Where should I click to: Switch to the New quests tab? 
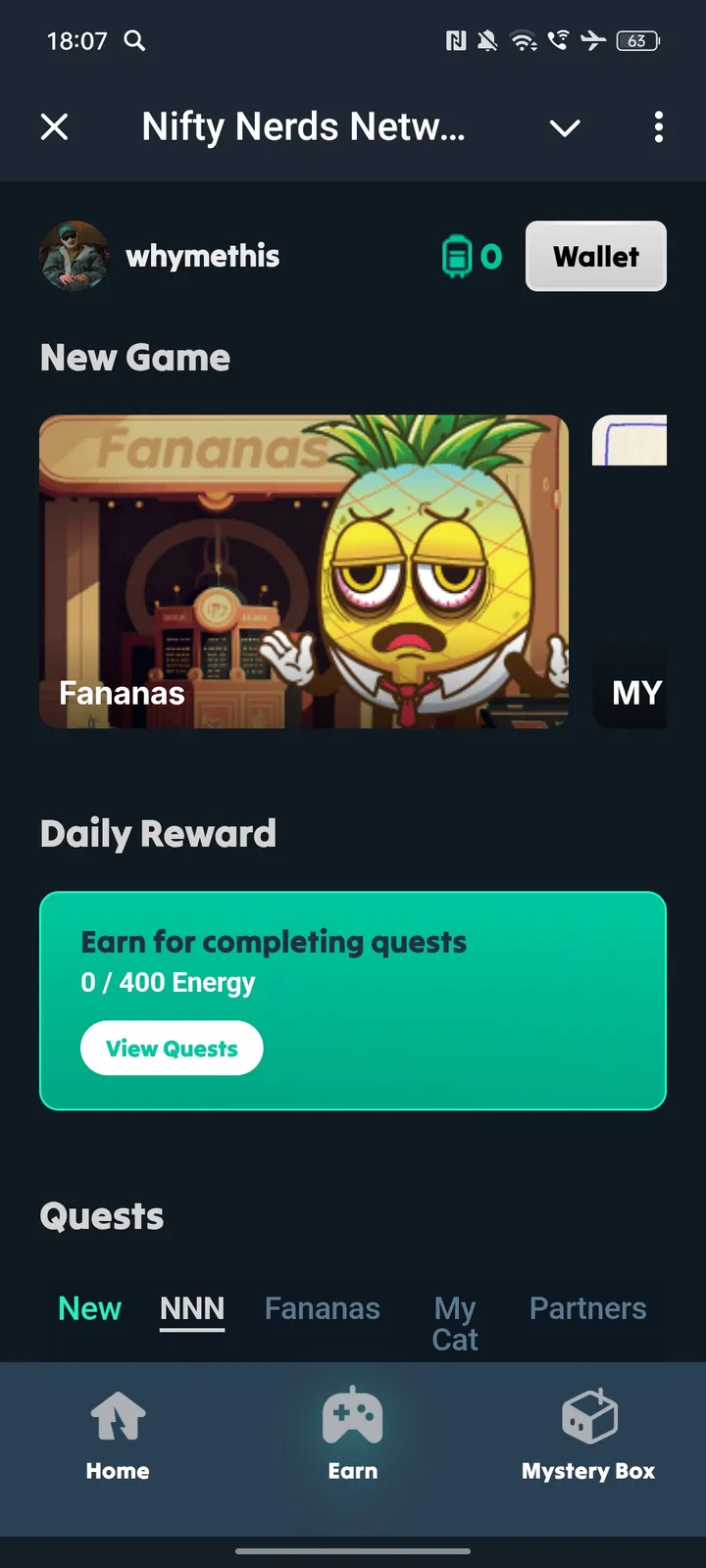point(89,1308)
